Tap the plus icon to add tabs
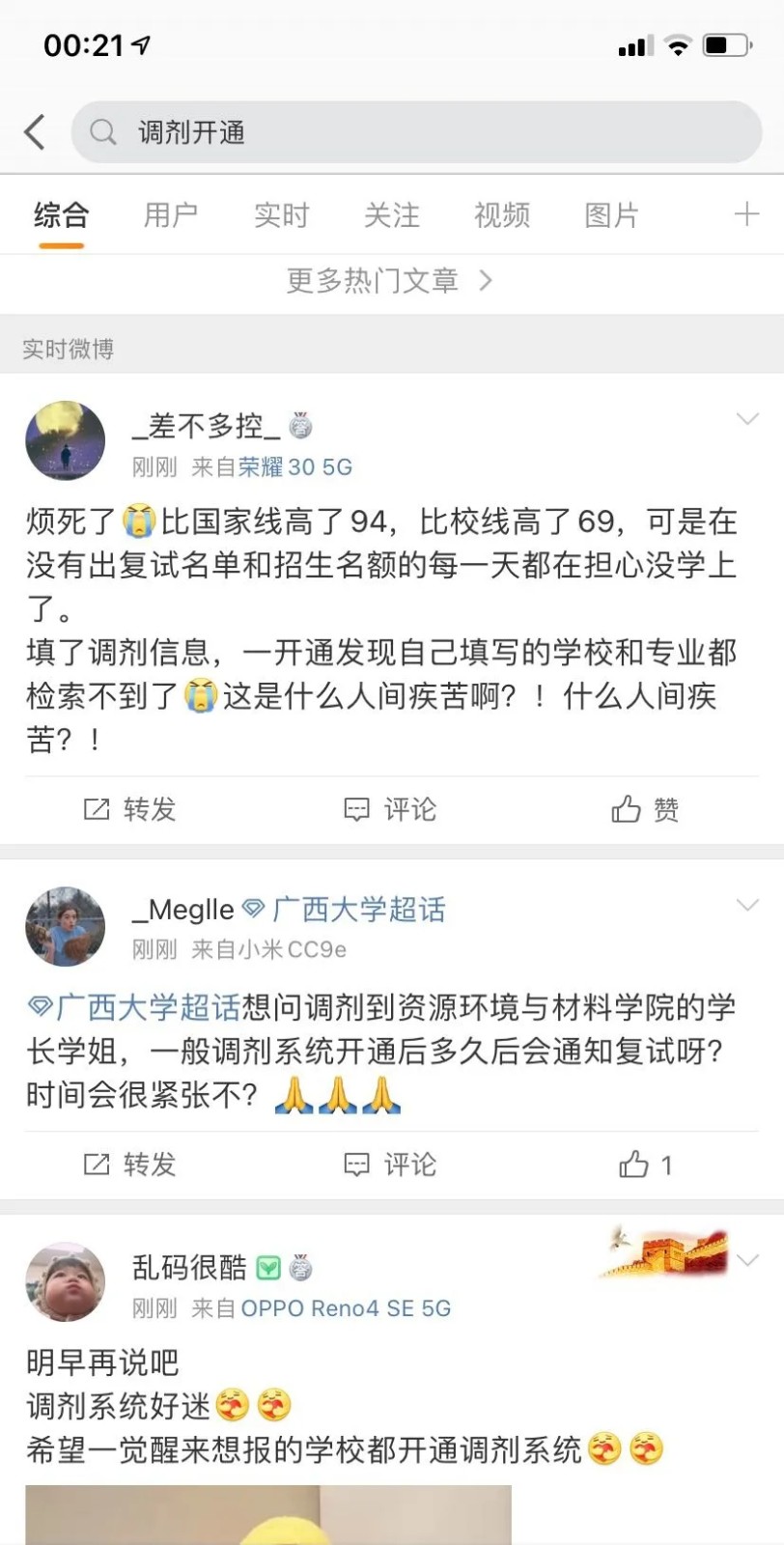The image size is (784, 1545). point(746,214)
